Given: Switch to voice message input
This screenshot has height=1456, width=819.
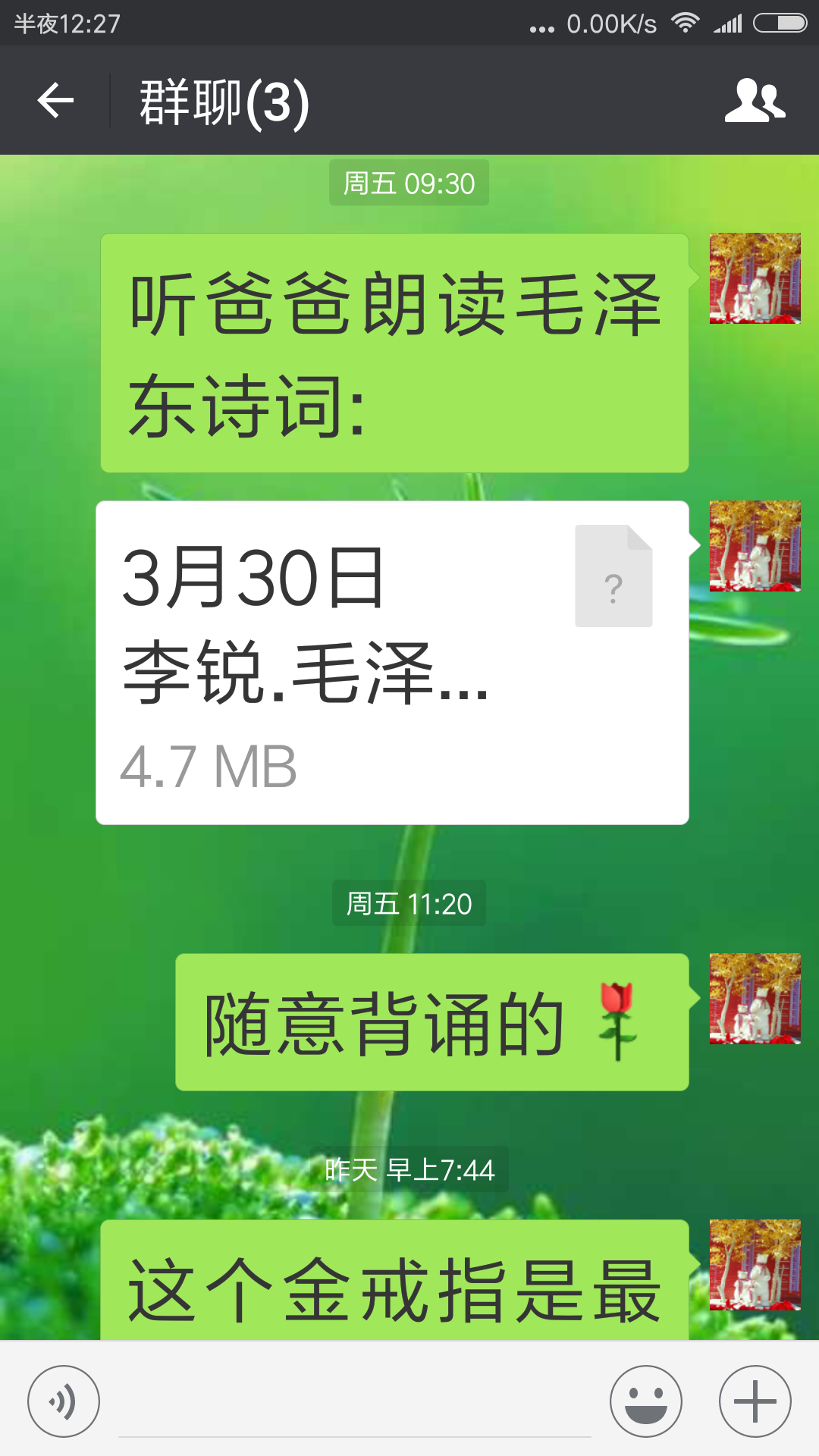Looking at the screenshot, I should [64, 1401].
